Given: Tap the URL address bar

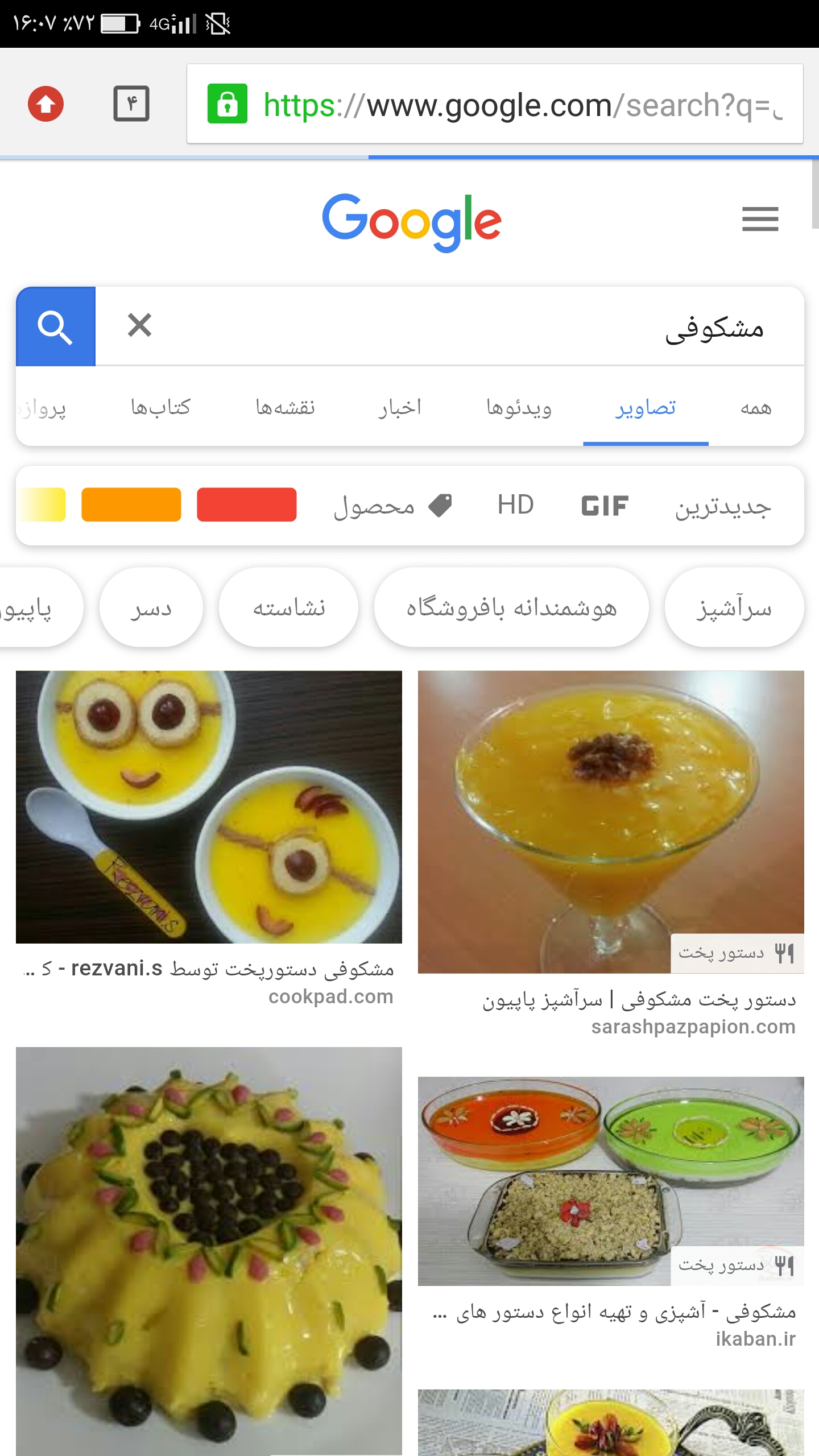Looking at the screenshot, I should (494, 105).
